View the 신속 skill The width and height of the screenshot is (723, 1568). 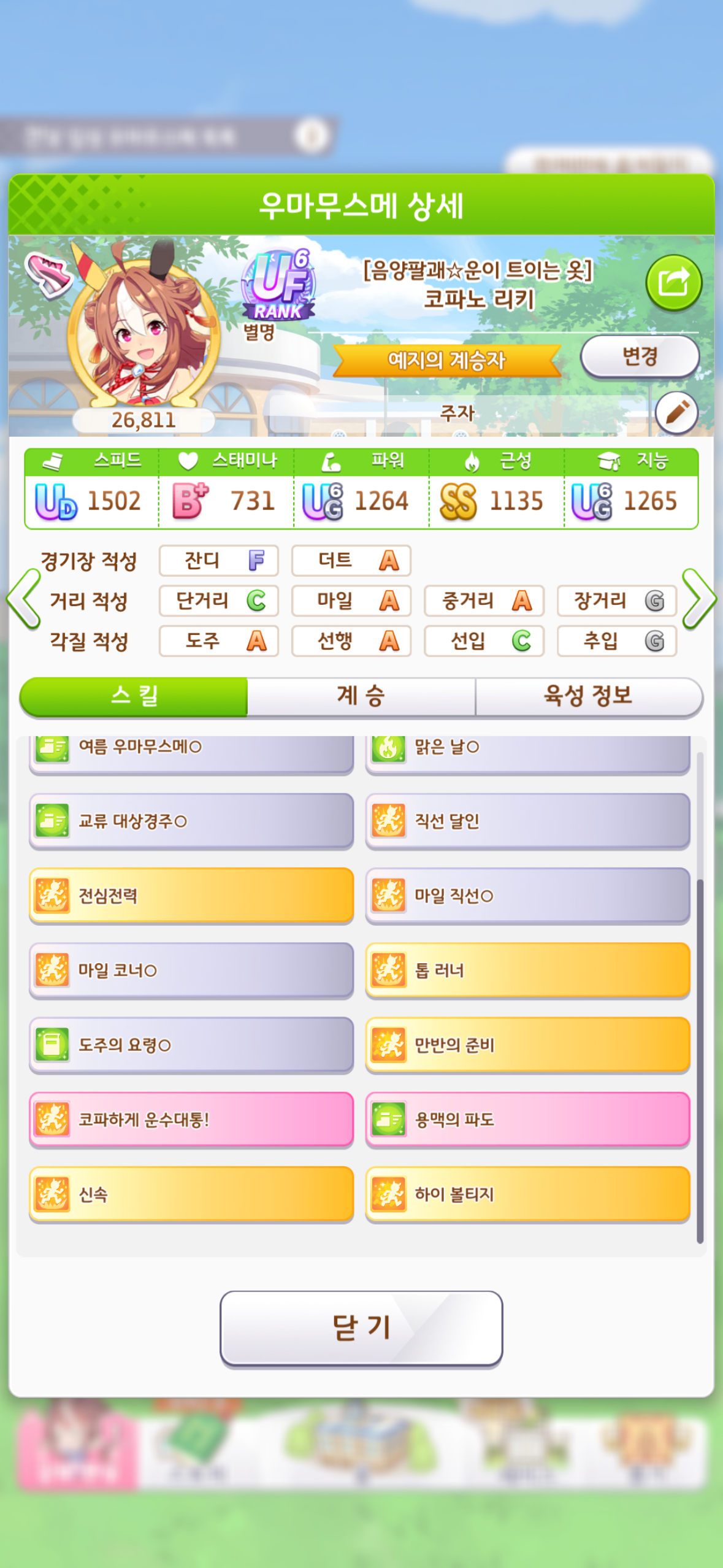click(191, 1194)
